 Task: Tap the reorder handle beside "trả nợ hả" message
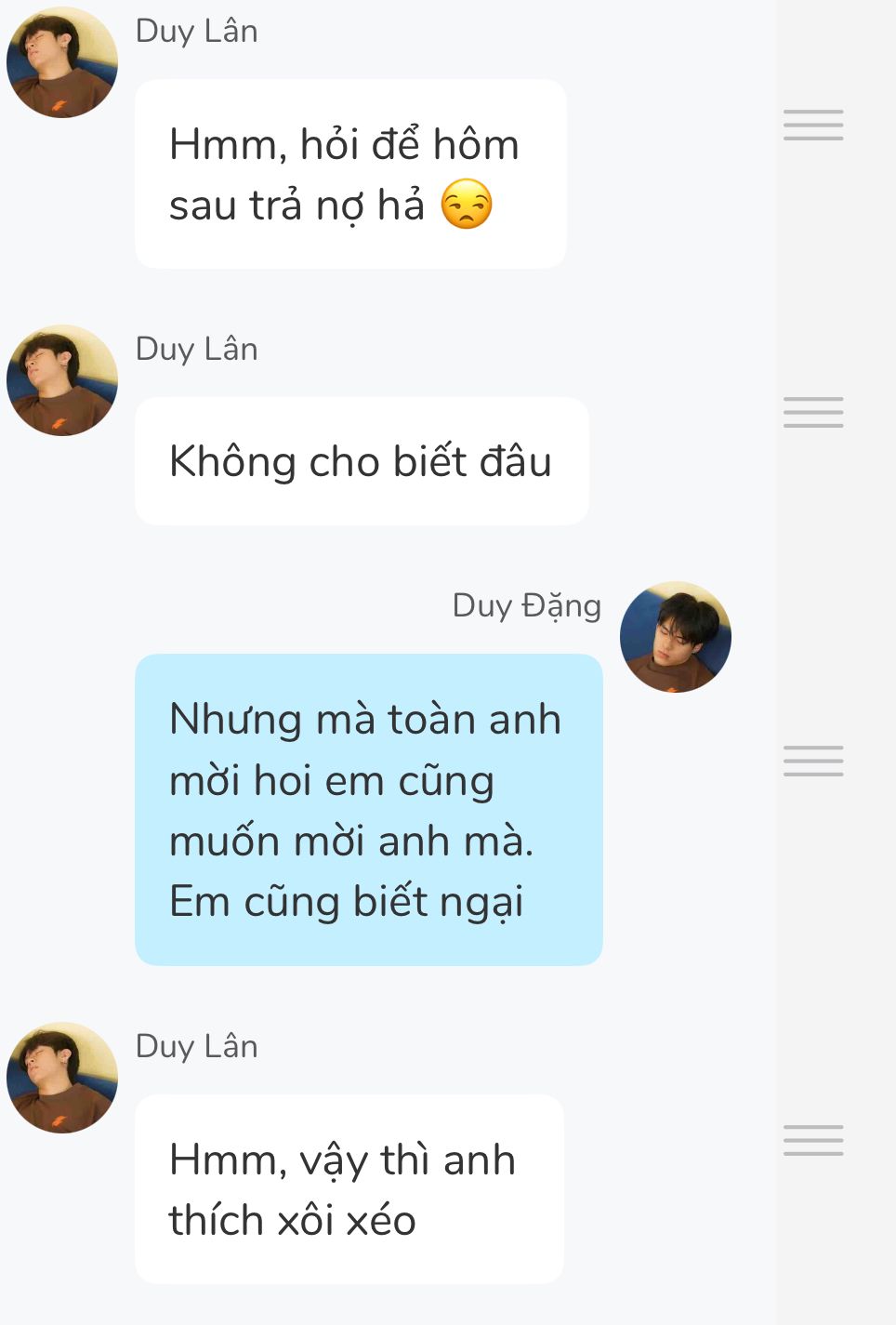tap(812, 125)
